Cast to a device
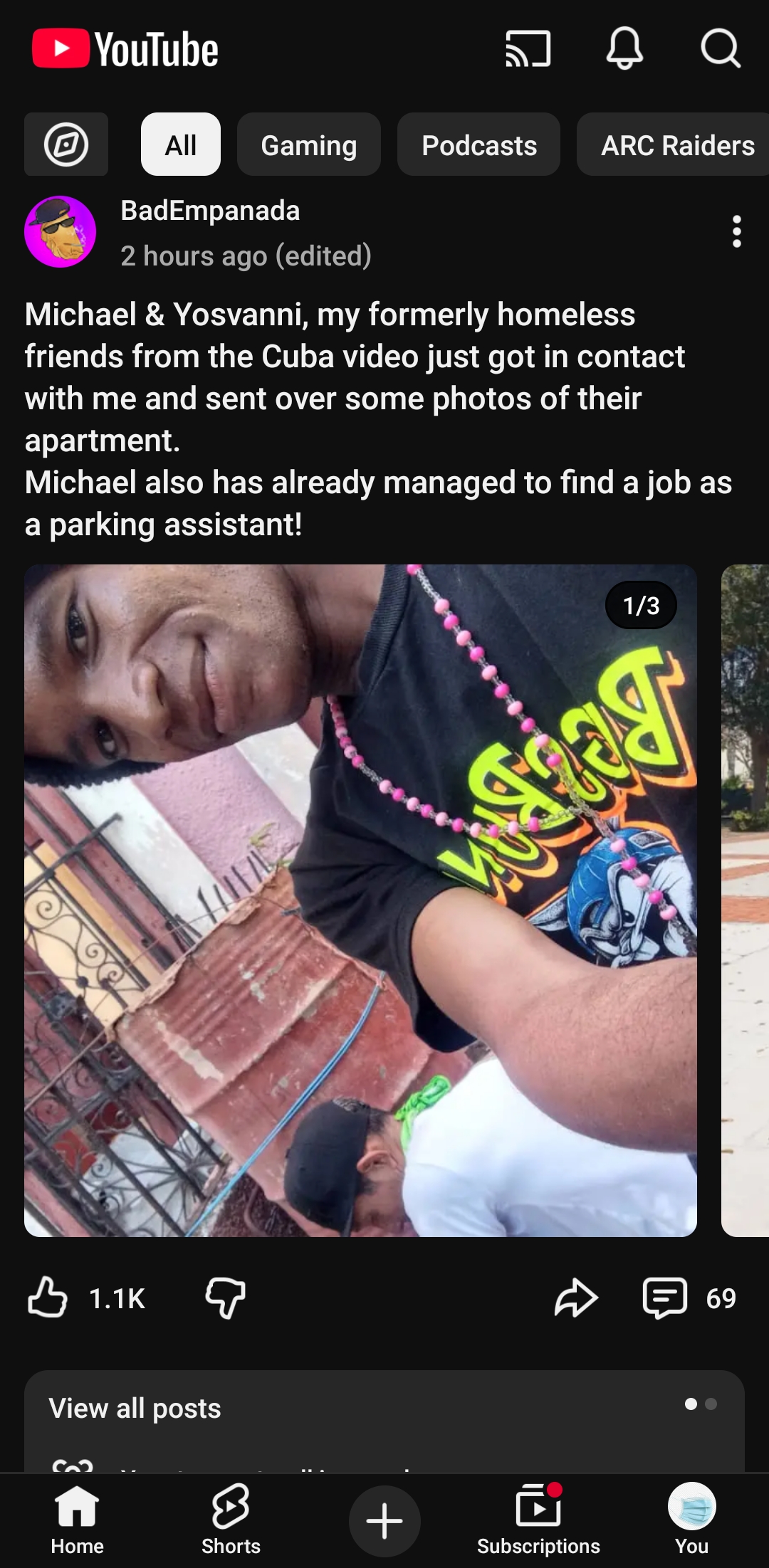Screen dimensions: 769x1568 (x=528, y=49)
